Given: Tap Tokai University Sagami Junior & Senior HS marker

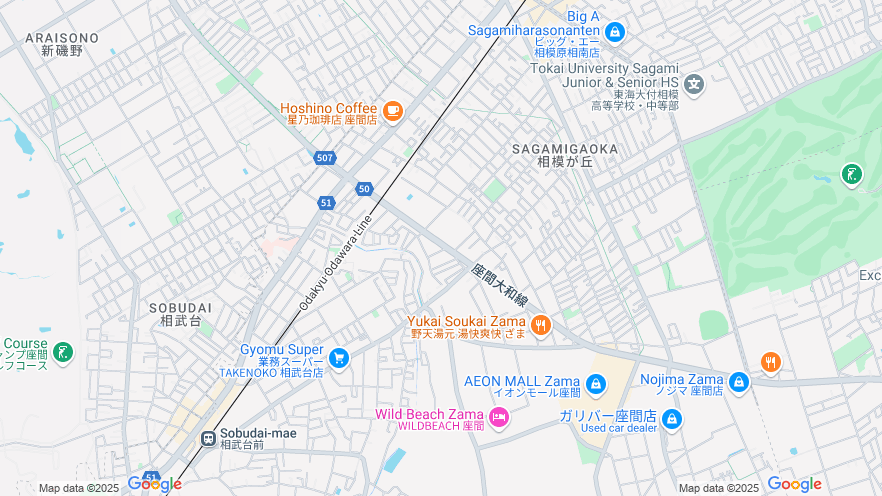Looking at the screenshot, I should point(694,84).
